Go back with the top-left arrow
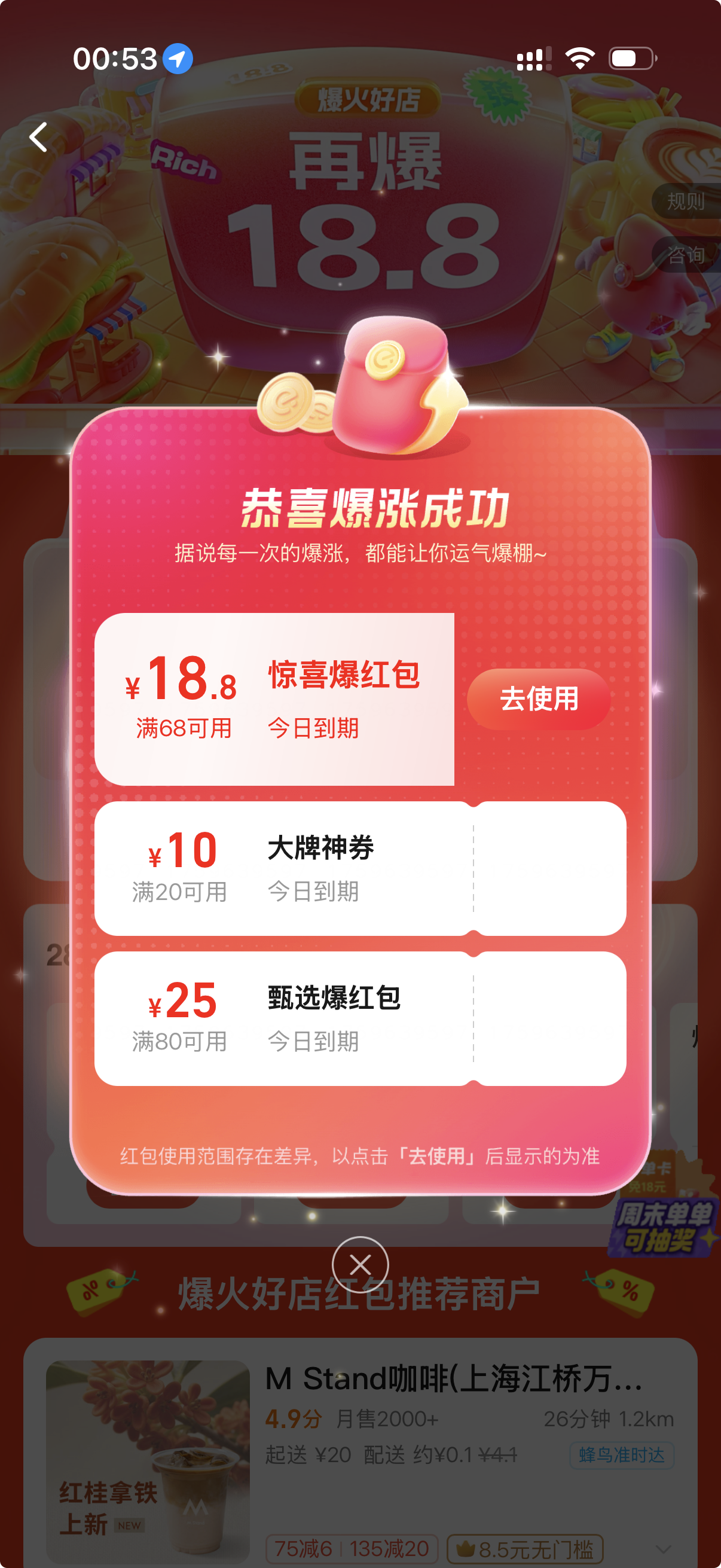 (x=39, y=137)
